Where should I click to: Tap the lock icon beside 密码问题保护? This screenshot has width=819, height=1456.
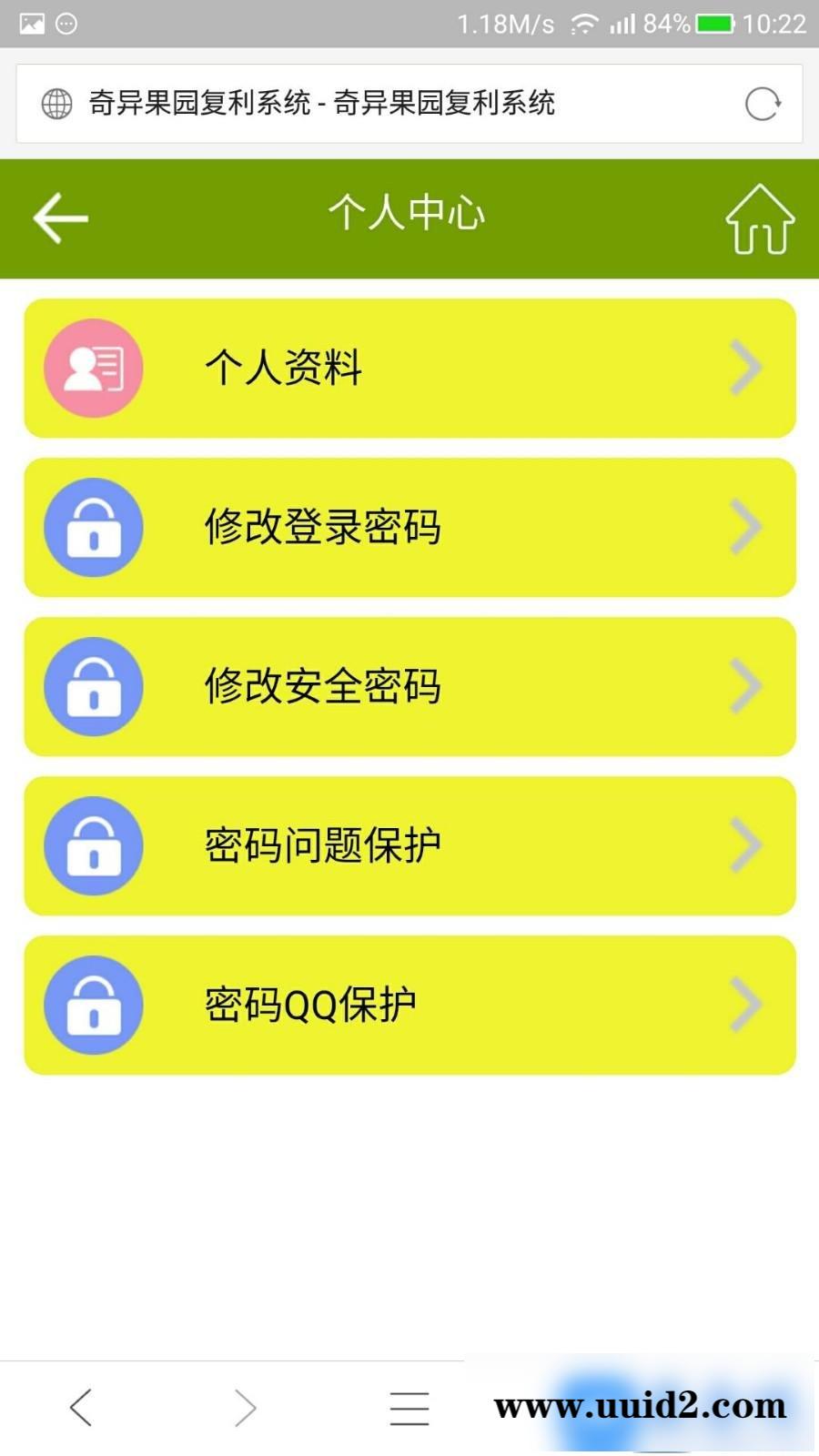(94, 845)
